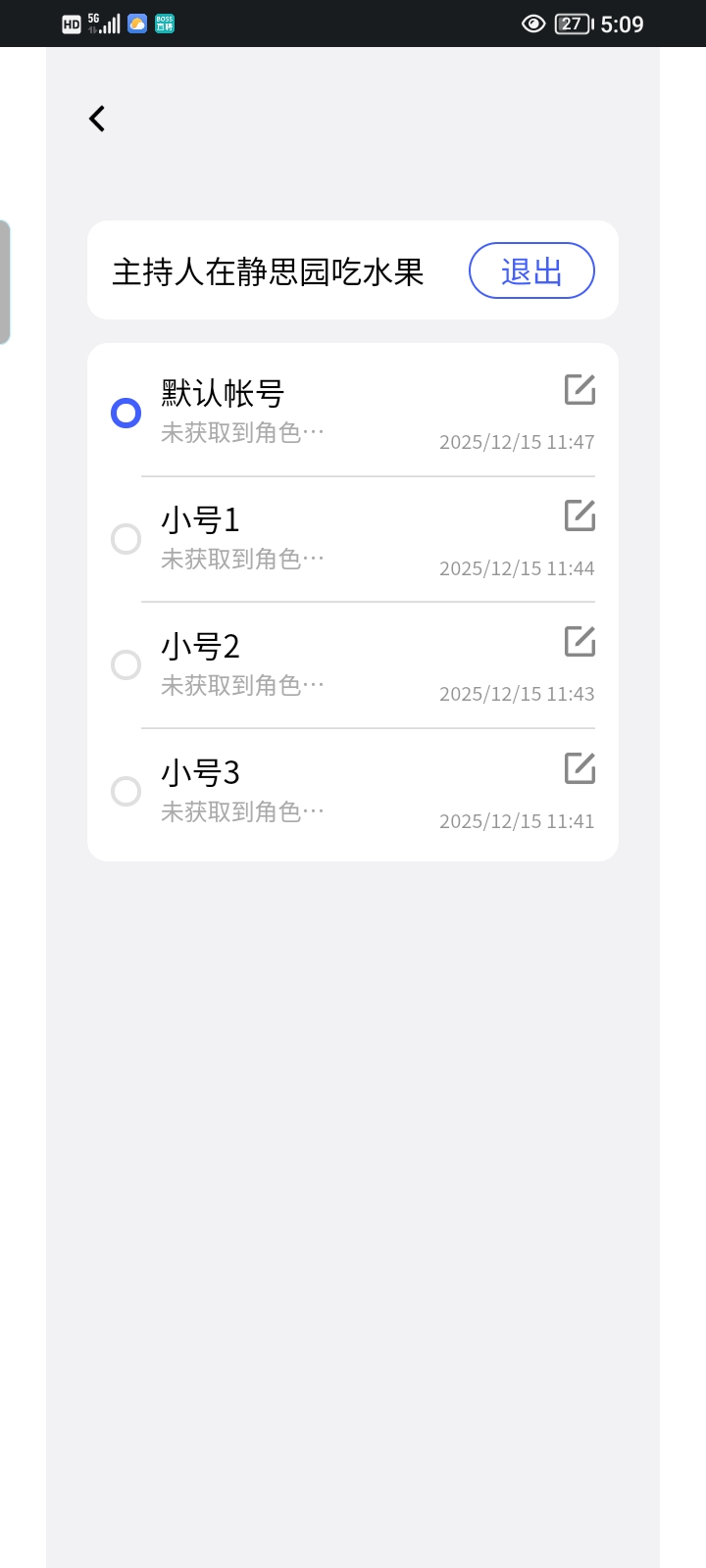The height and width of the screenshot is (1568, 706).
Task: Tap the 退出 logout button
Action: [x=531, y=270]
